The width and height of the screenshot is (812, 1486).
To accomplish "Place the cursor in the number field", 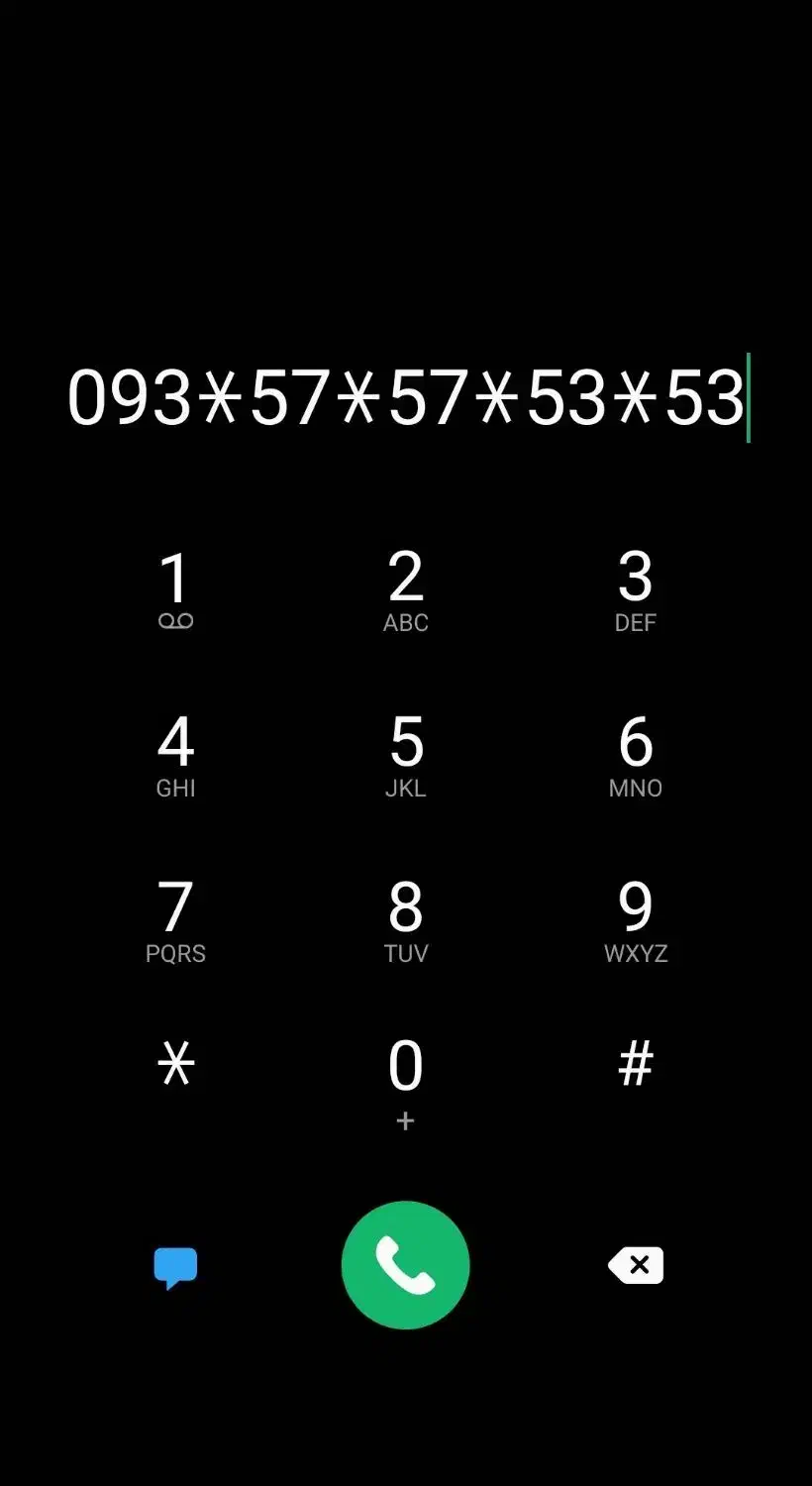I will tap(405, 398).
